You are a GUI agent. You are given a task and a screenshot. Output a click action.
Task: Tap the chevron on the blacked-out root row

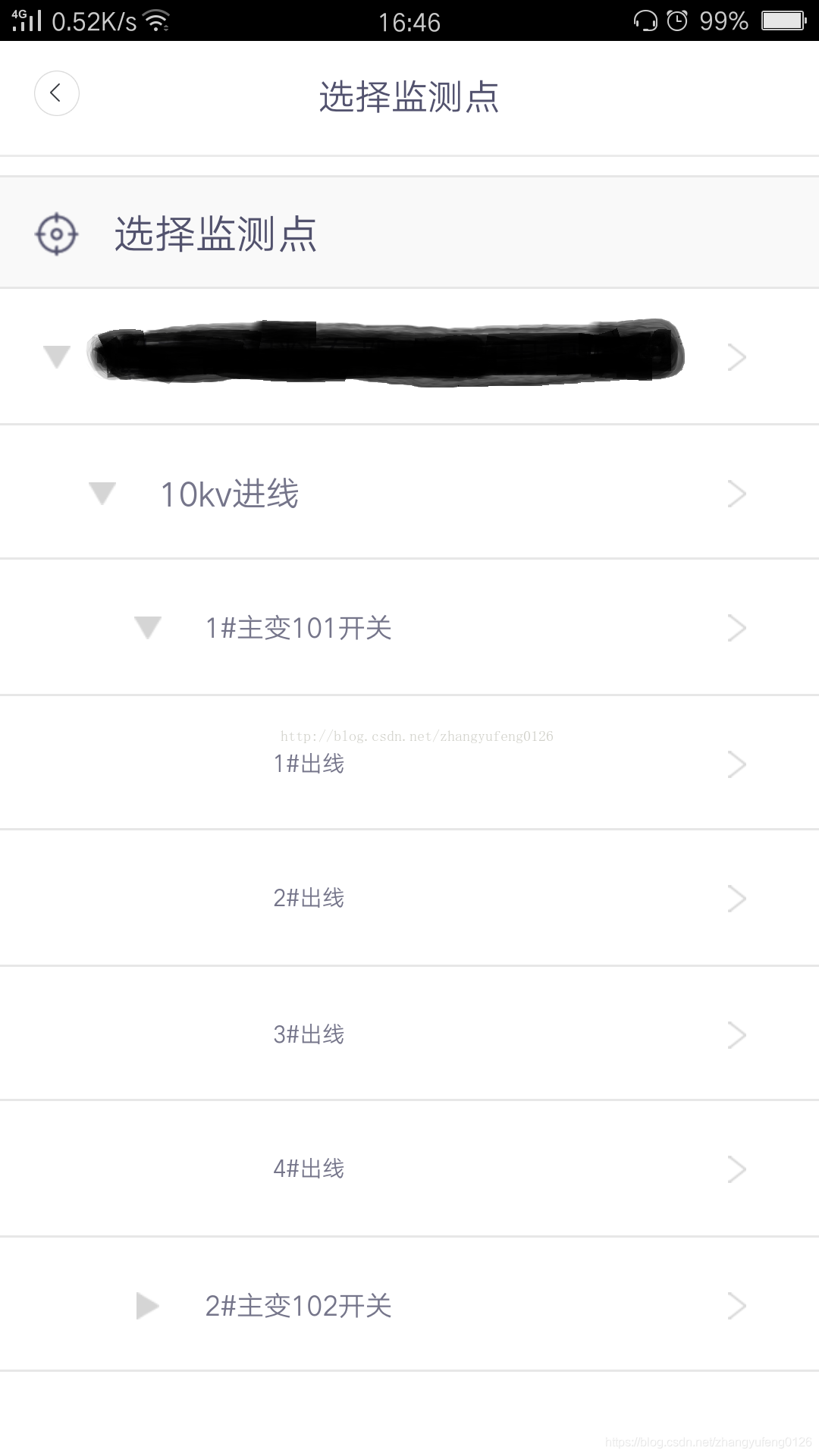(737, 356)
